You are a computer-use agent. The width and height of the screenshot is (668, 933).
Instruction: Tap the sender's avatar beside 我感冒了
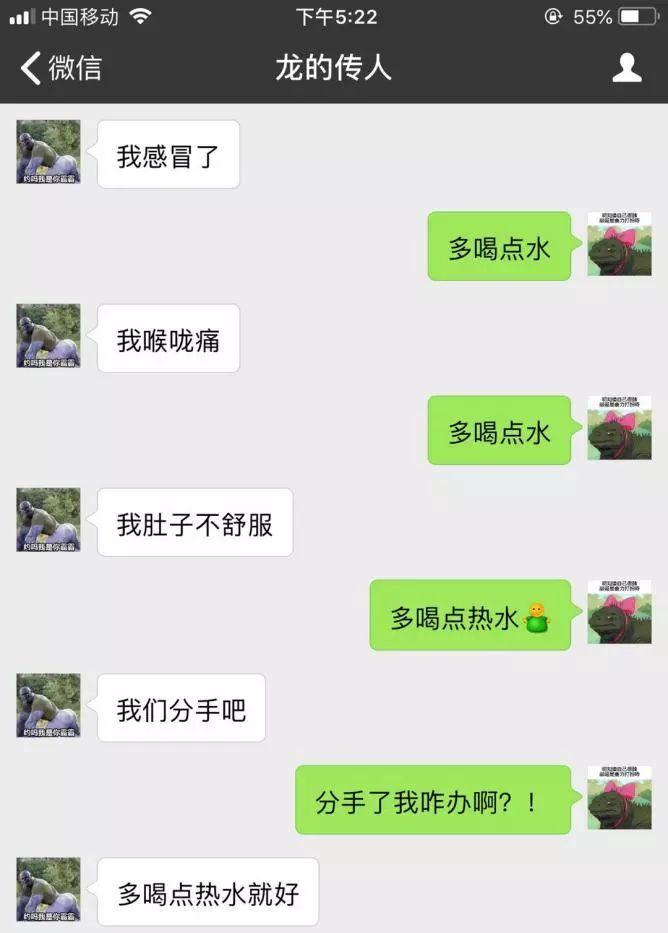48,152
